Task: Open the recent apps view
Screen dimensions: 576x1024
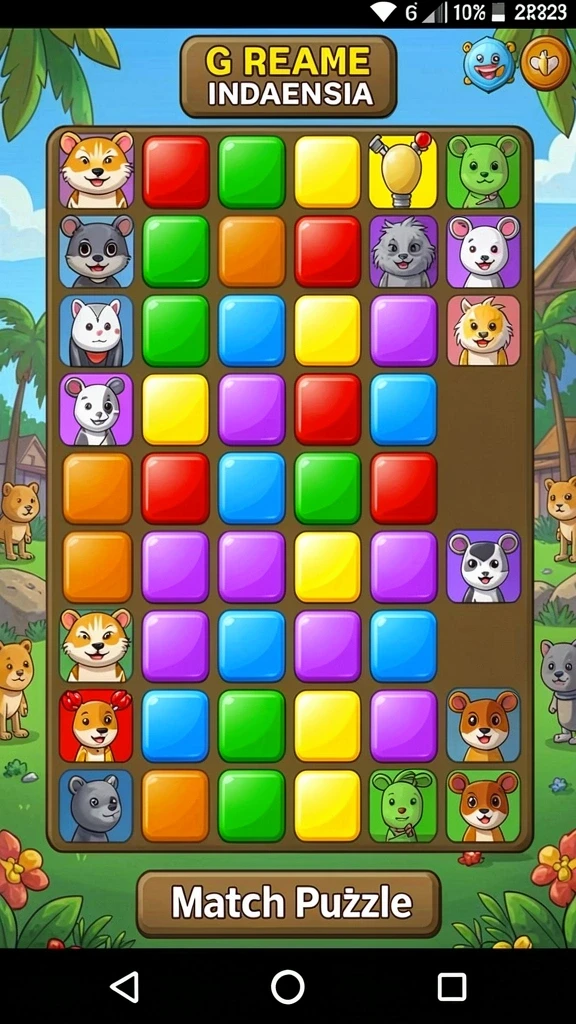Action: [452, 986]
